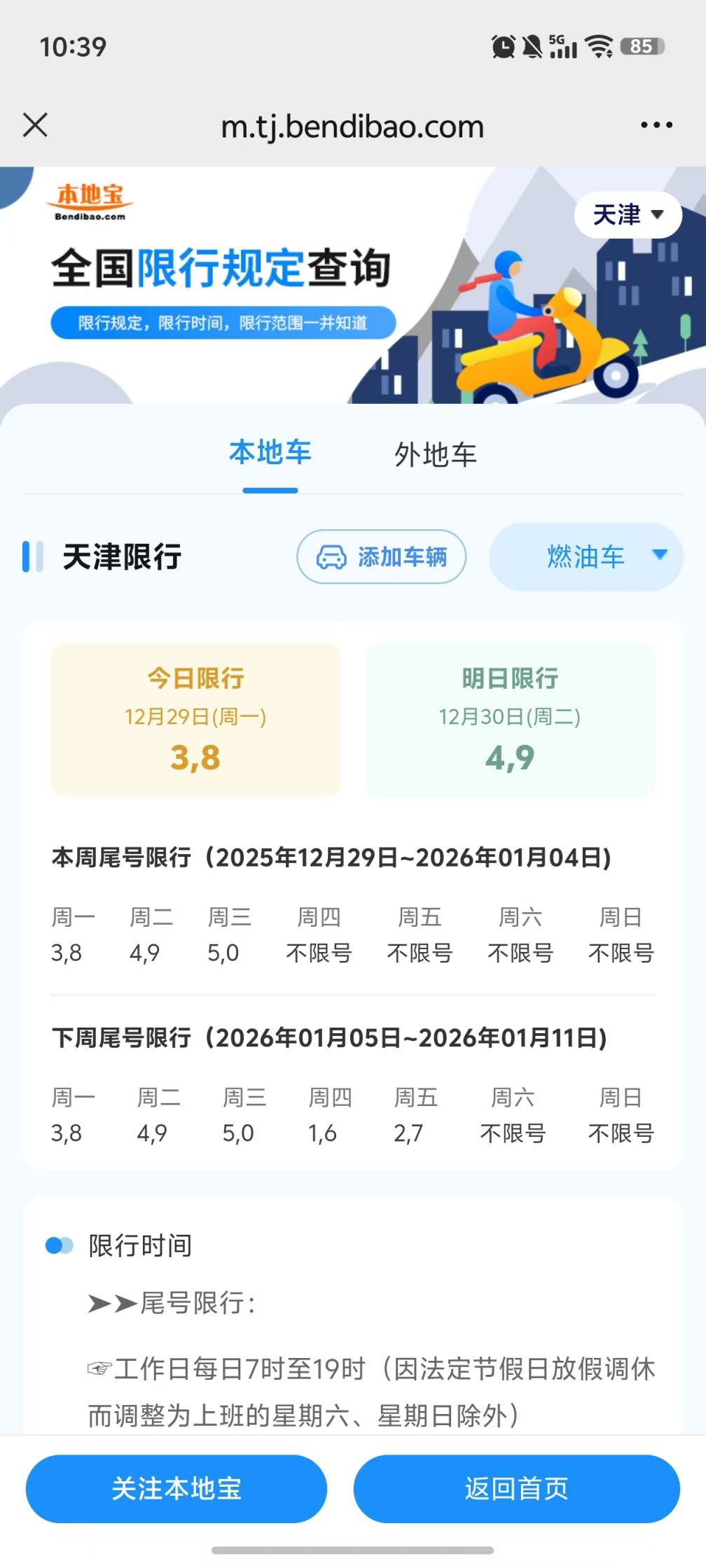The image size is (706, 1568).
Task: Tap the 关注本地宝 button
Action: 176,1488
